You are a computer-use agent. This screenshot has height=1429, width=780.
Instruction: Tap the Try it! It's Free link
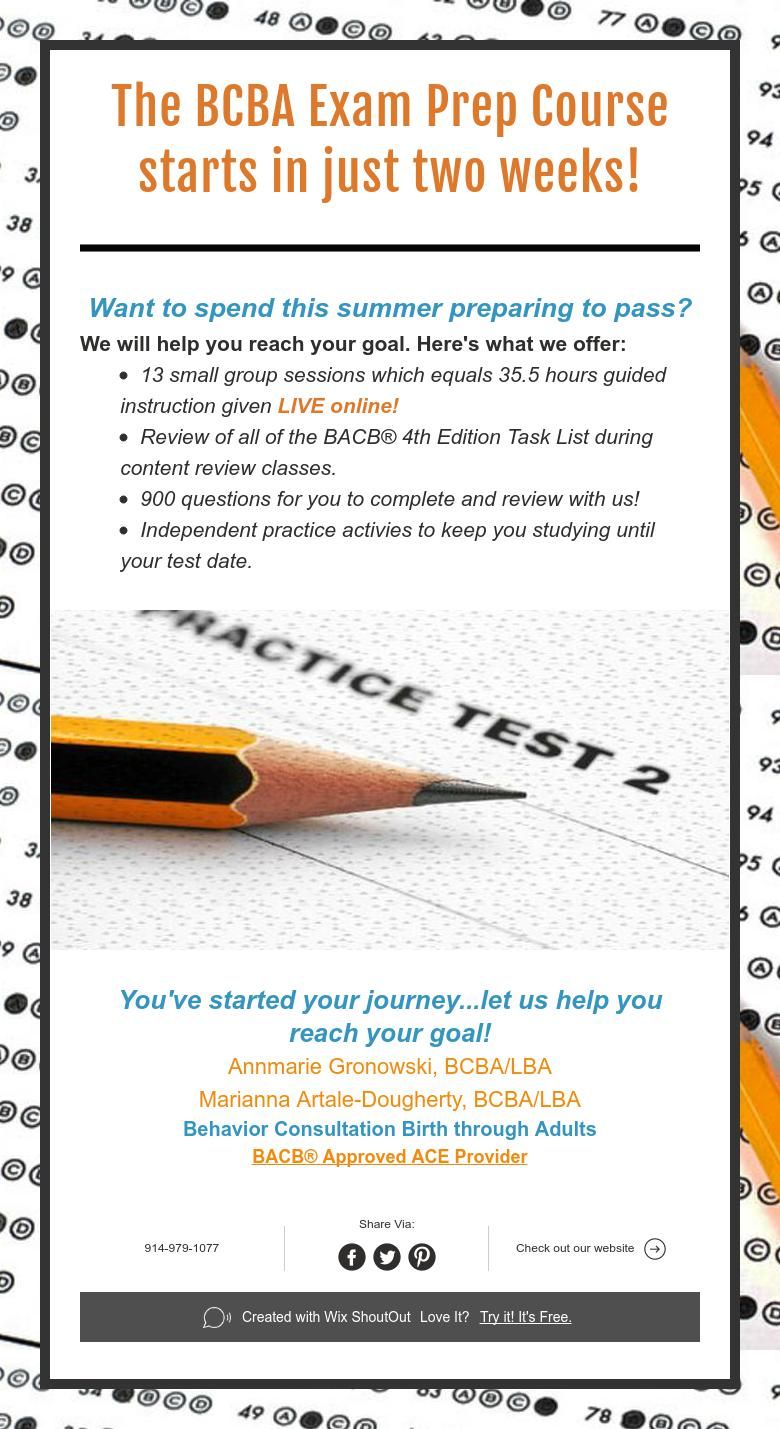(x=525, y=1317)
